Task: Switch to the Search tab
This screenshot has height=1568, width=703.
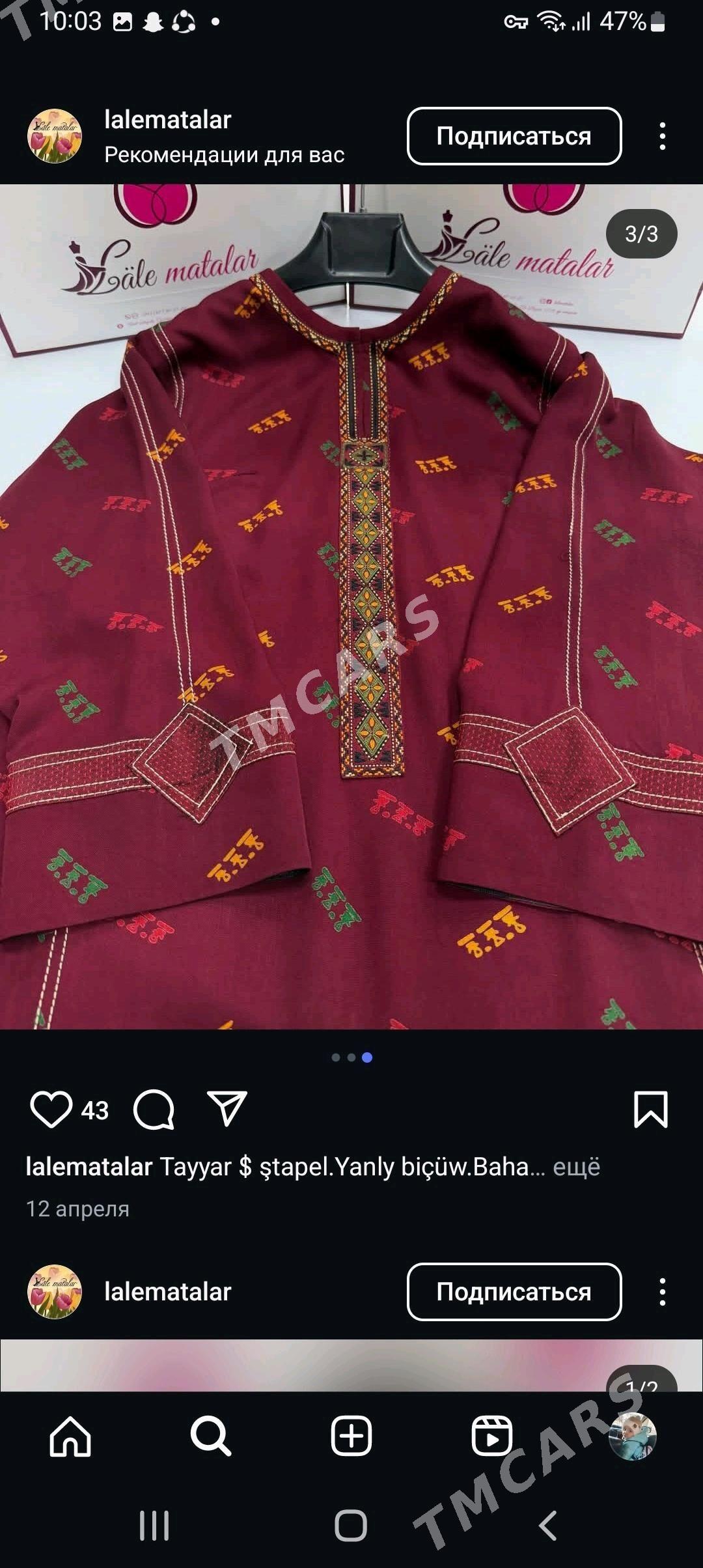Action: coord(210,1436)
